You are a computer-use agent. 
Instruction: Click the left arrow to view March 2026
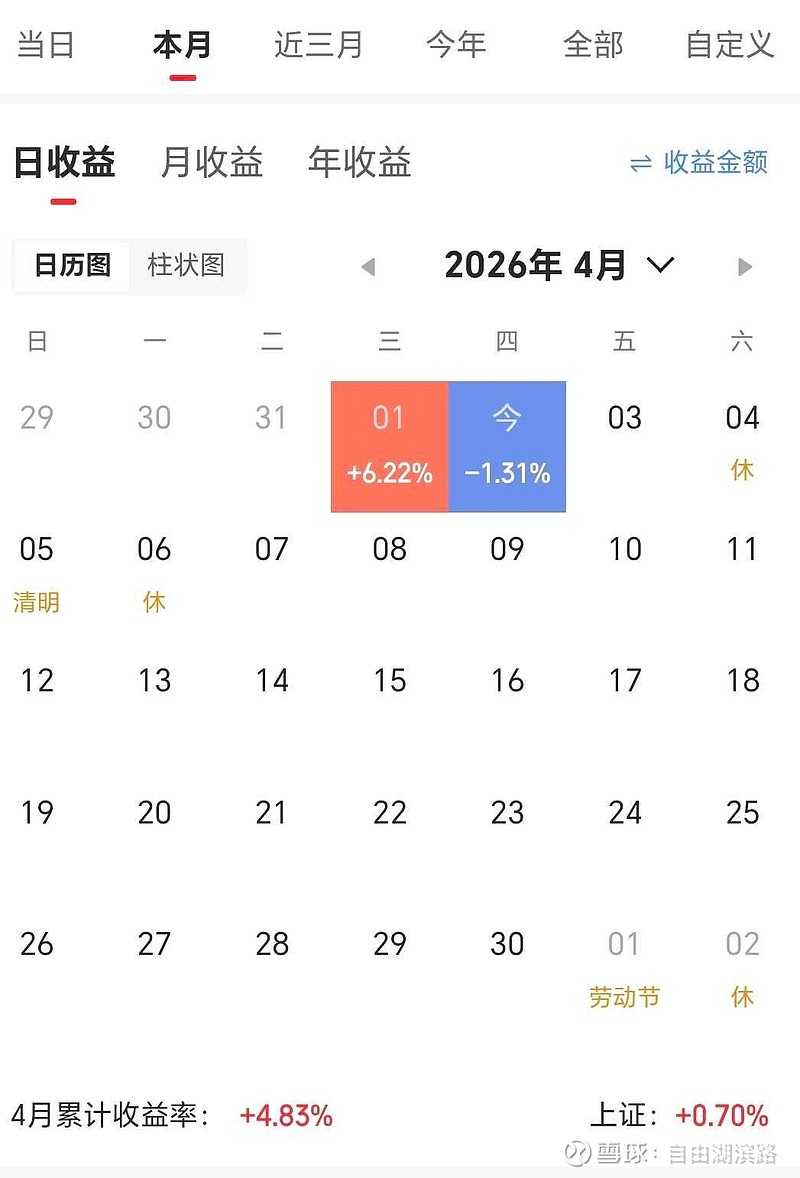[x=368, y=266]
